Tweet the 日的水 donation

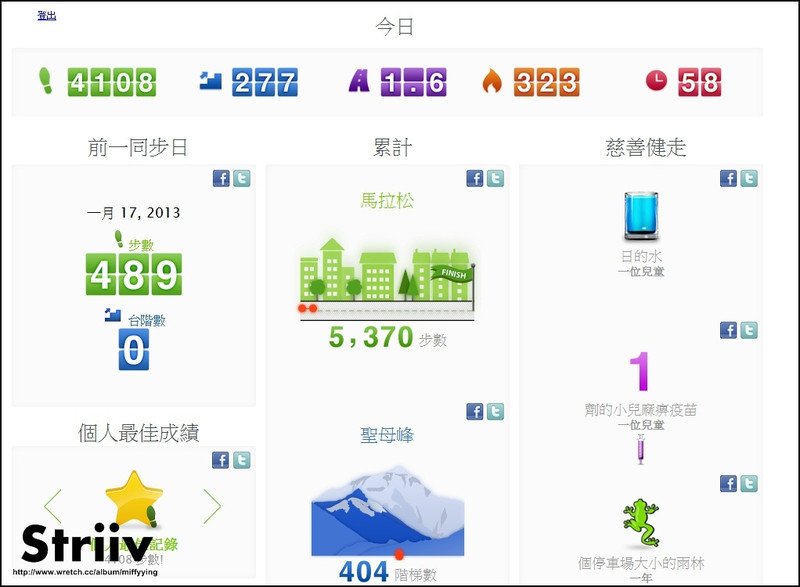pos(749,178)
